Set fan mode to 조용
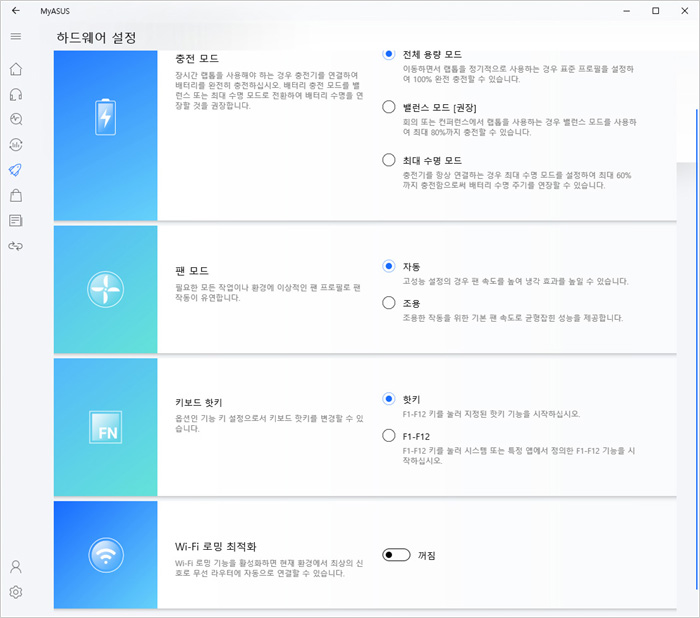 [x=389, y=303]
